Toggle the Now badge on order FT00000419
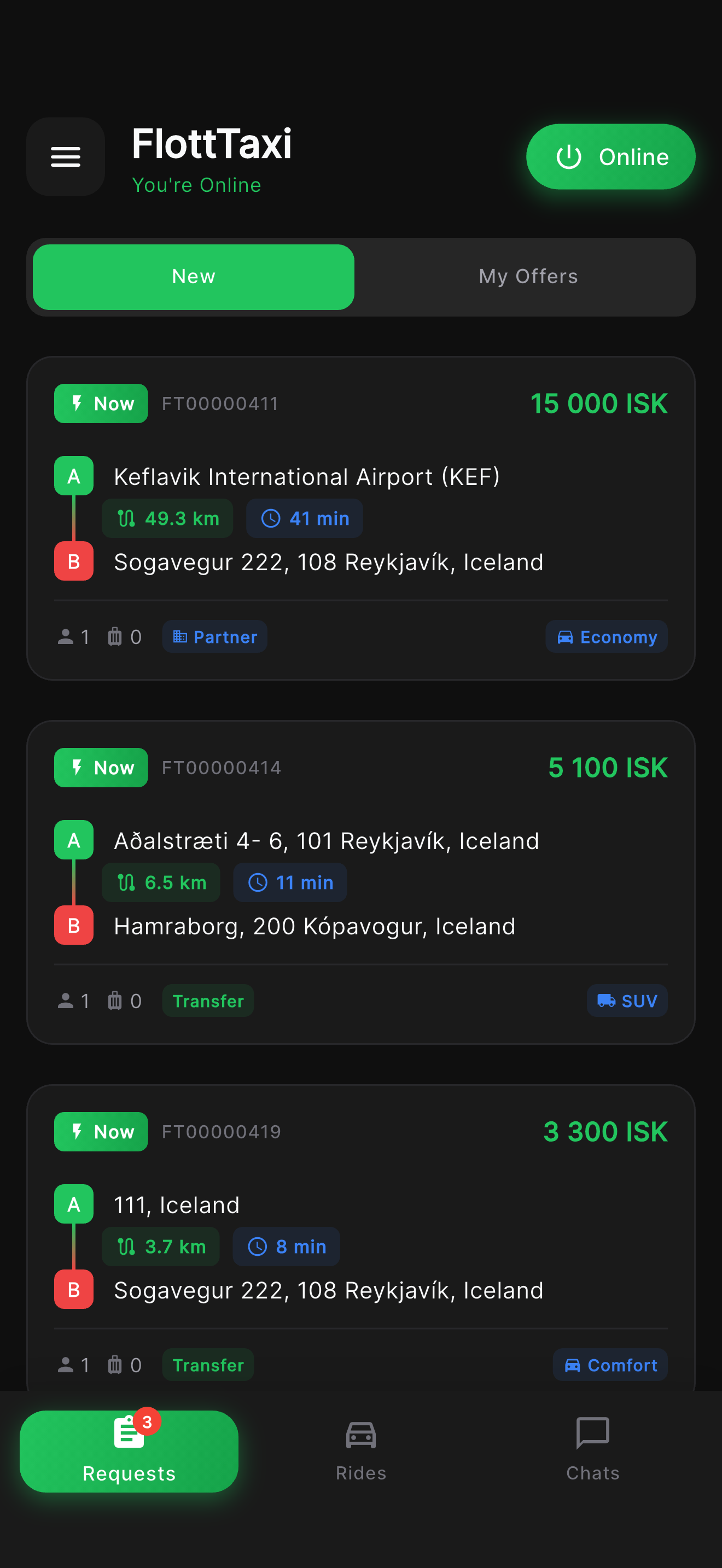This screenshot has width=722, height=1568. (101, 1132)
